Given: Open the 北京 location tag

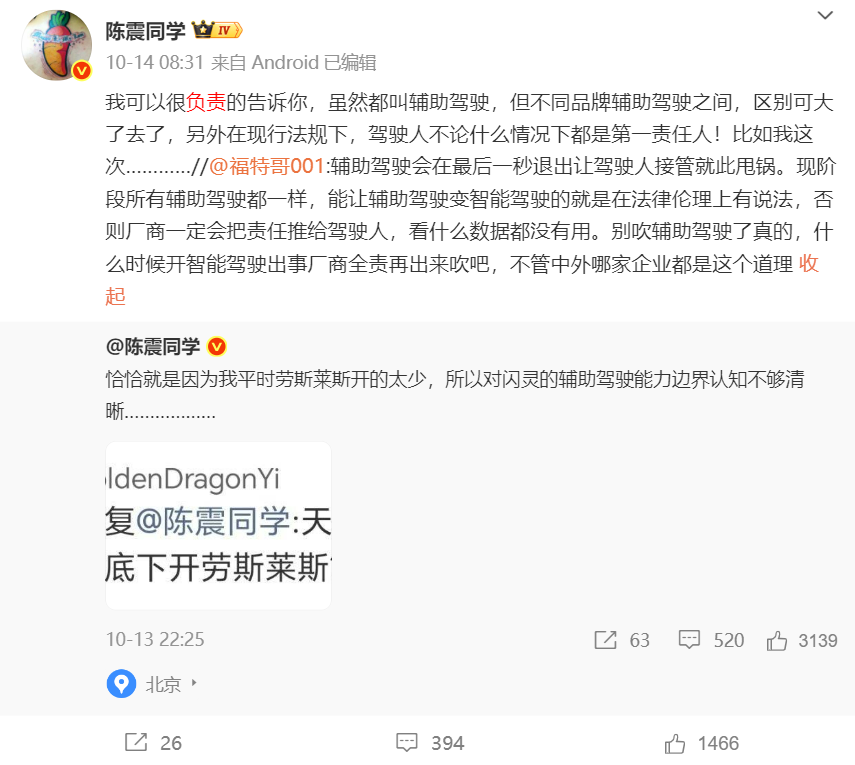Looking at the screenshot, I should pyautogui.click(x=152, y=685).
